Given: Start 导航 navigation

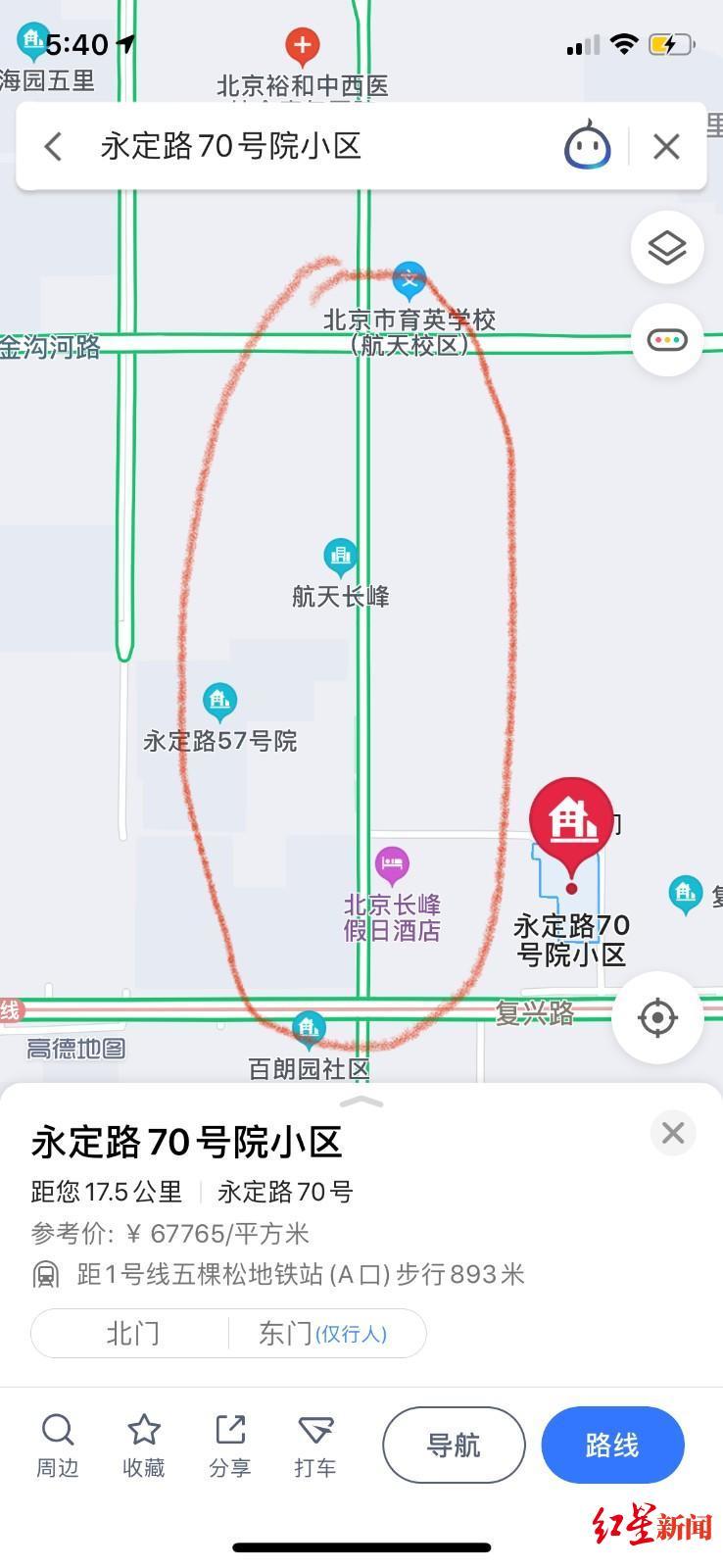Looking at the screenshot, I should [x=454, y=1445].
